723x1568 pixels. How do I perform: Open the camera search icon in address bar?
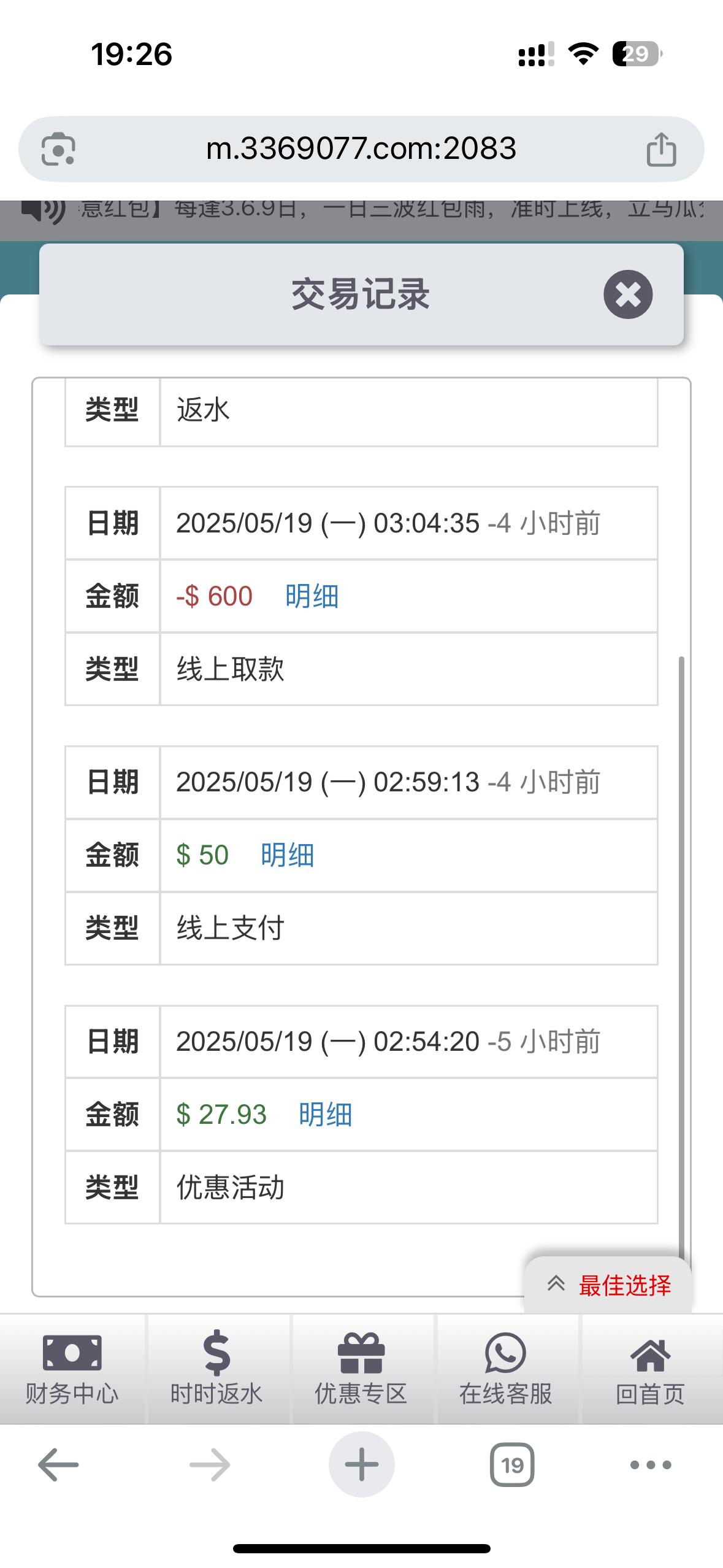[x=58, y=149]
